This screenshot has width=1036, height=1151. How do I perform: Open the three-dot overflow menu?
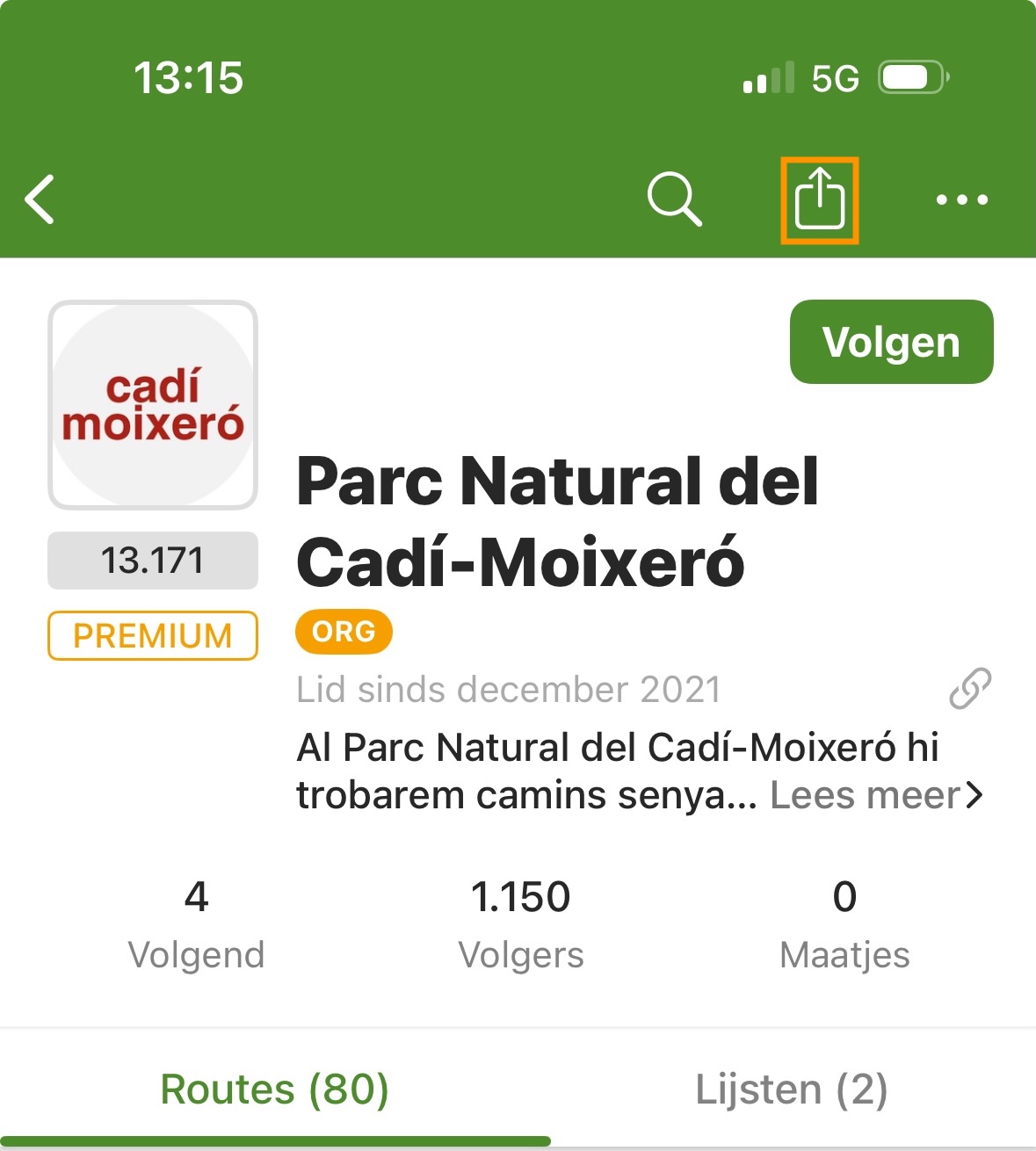961,200
